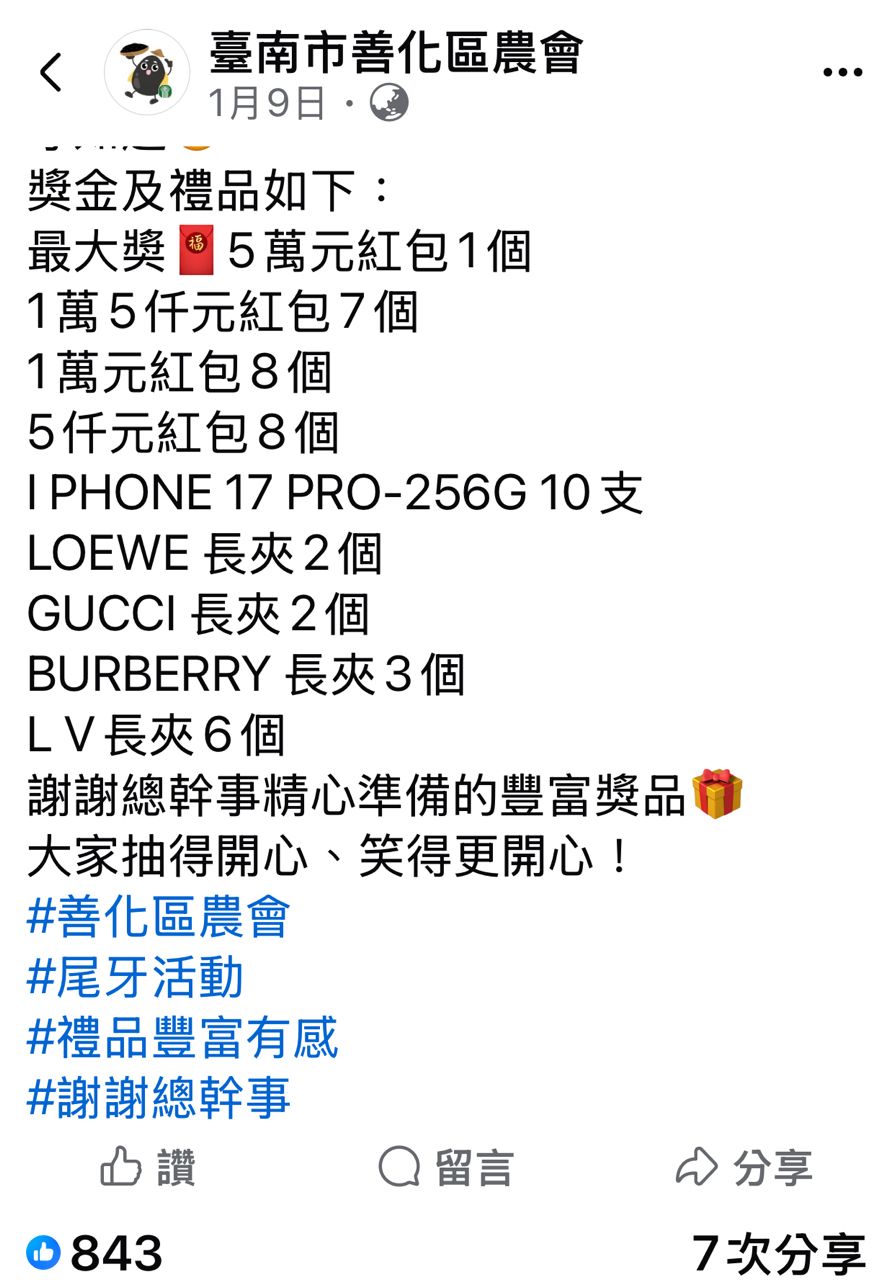
Task: Share this post via 分享
Action: coord(743,1167)
